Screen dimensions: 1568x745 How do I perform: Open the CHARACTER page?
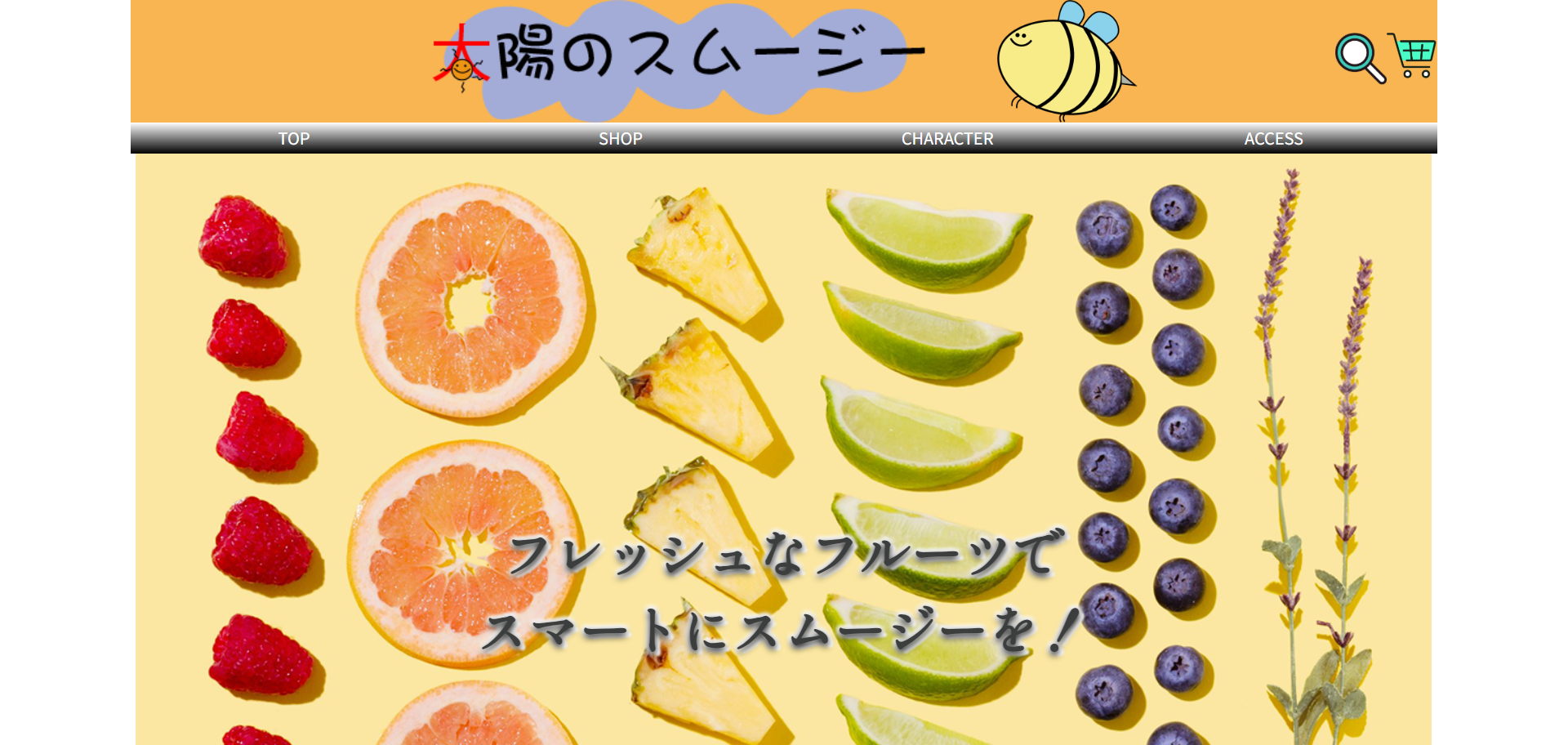pyautogui.click(x=947, y=139)
